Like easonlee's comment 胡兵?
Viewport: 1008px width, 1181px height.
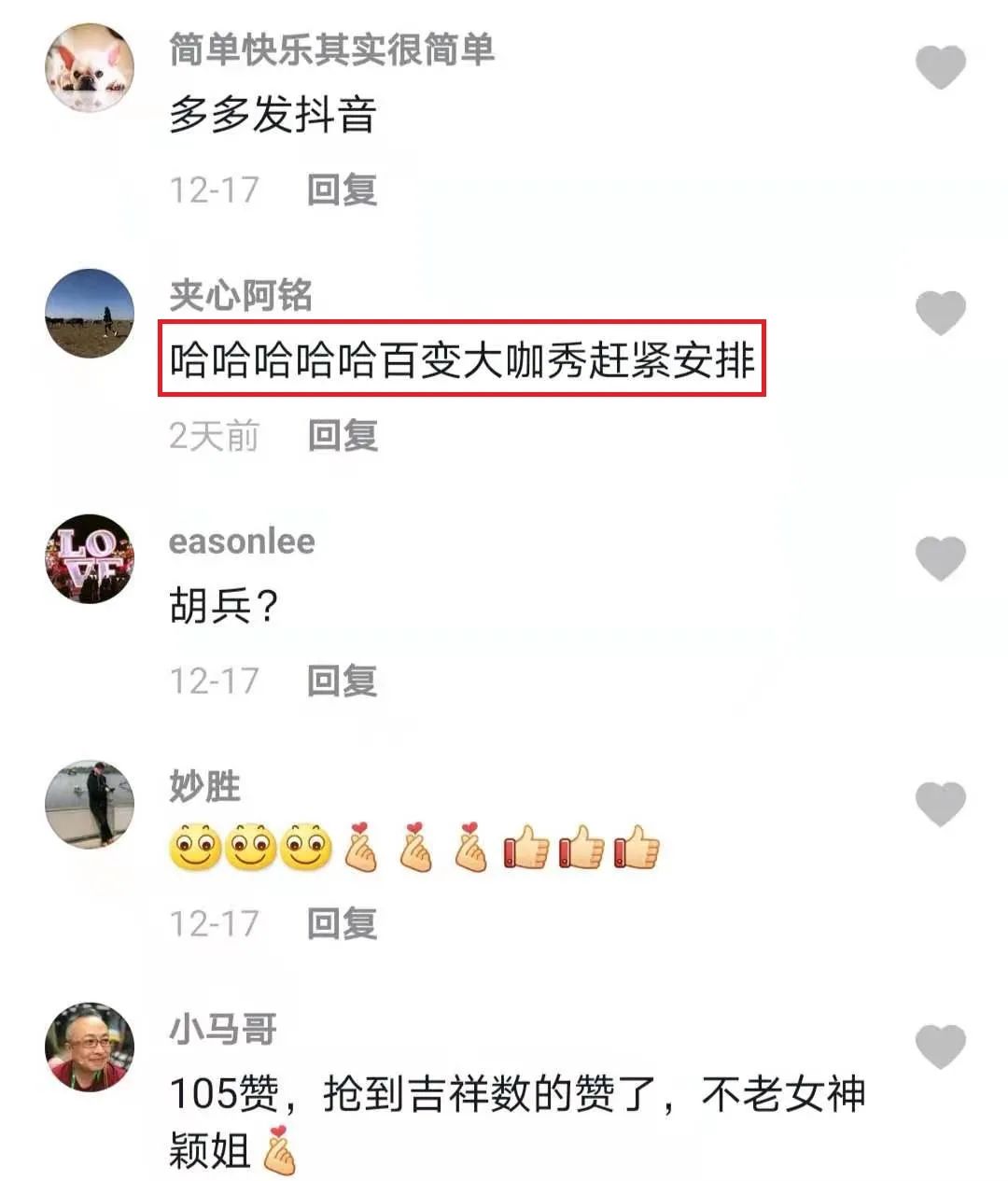point(940,558)
